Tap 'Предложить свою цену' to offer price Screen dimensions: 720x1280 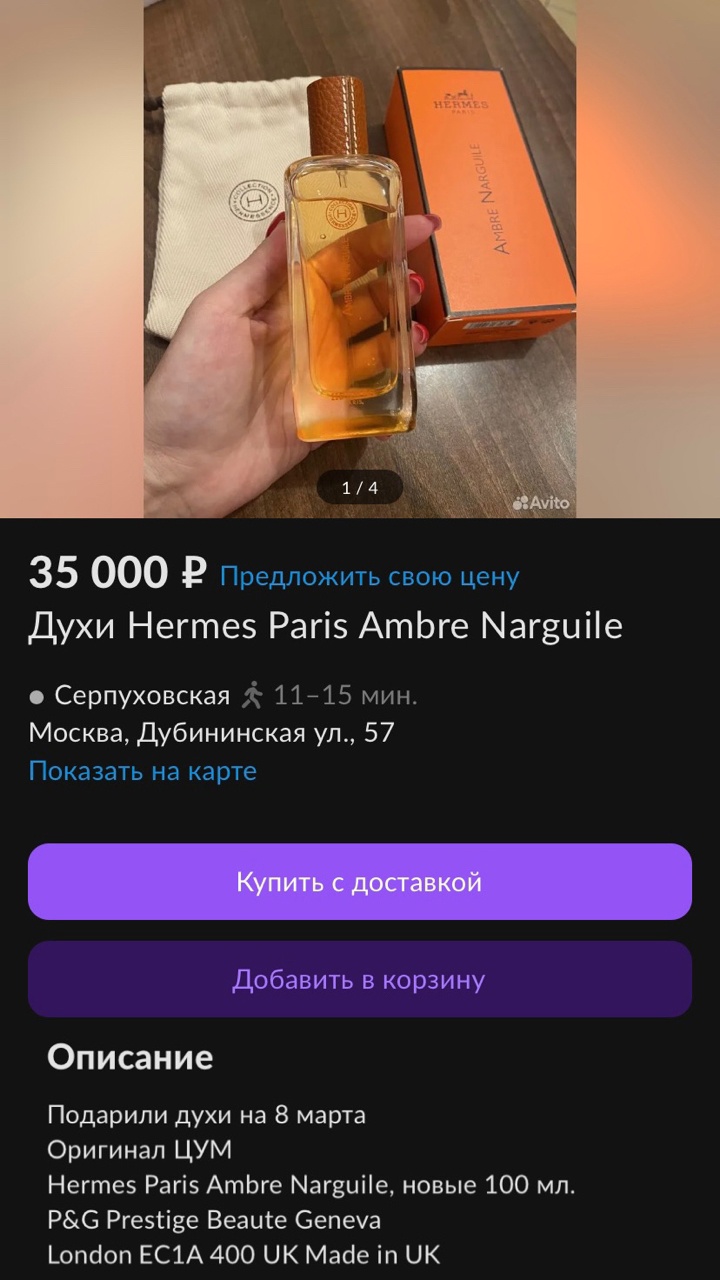(369, 576)
